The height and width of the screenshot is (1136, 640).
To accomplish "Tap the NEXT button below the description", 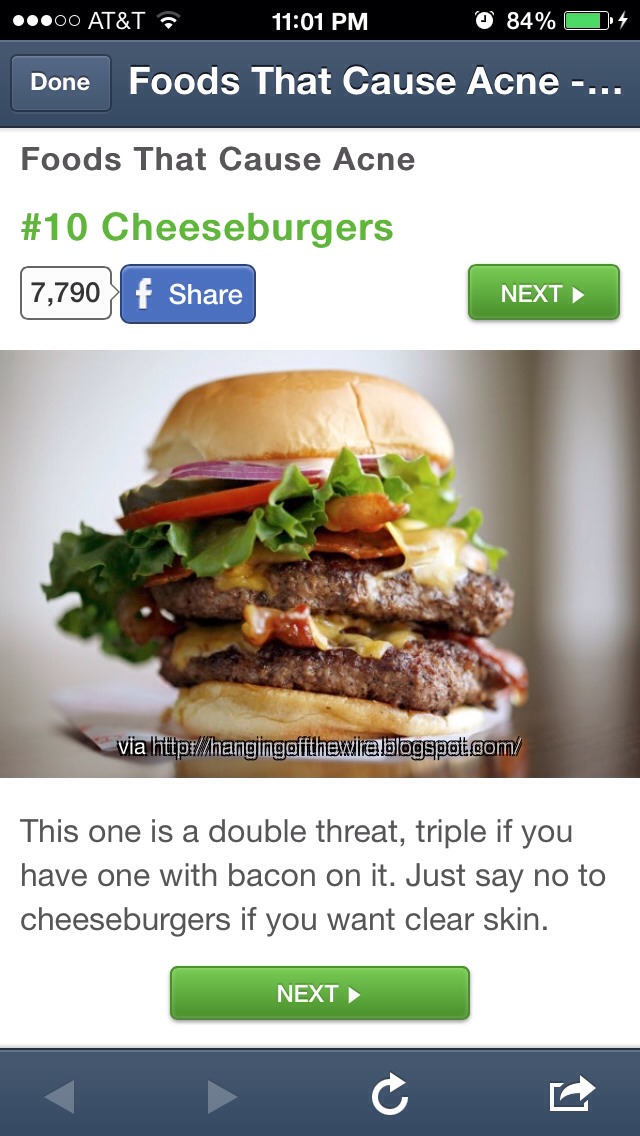I will pos(319,993).
